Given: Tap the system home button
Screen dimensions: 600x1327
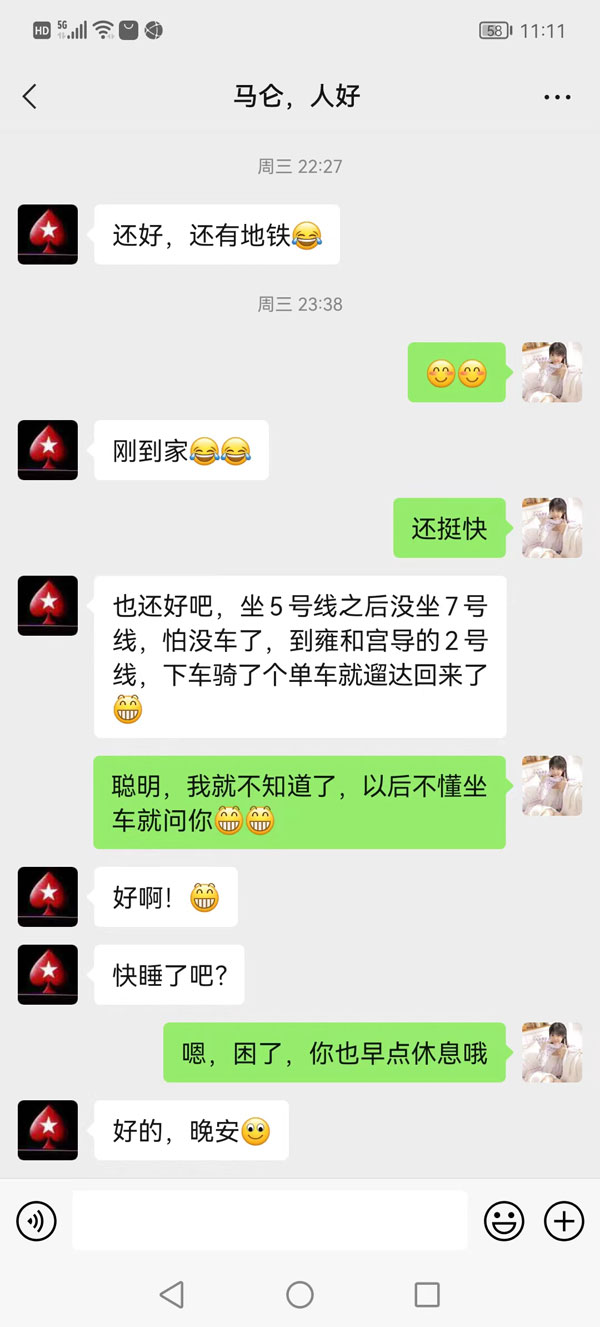Looking at the screenshot, I should pyautogui.click(x=300, y=1295).
